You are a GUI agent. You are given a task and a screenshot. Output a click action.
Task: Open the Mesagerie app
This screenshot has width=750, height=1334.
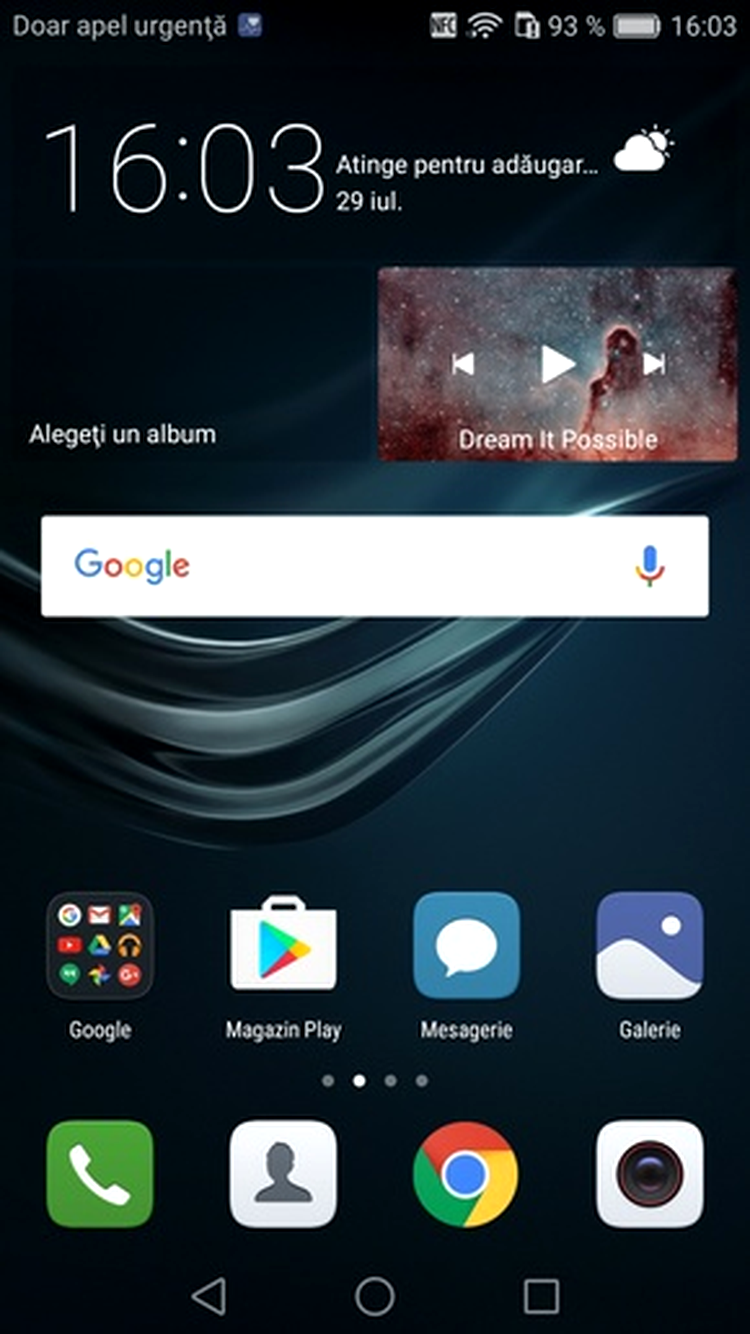coord(466,946)
